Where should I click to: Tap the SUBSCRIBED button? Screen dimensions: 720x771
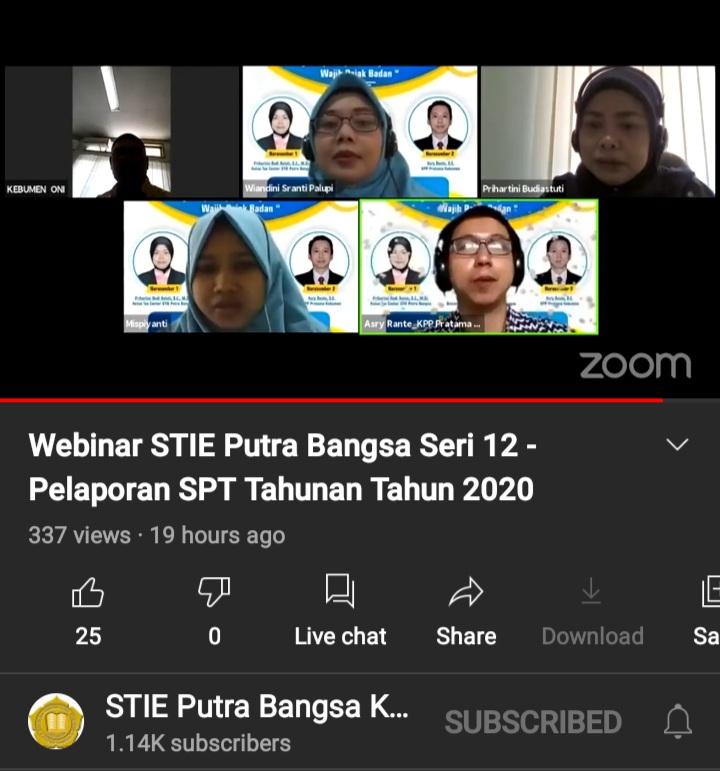pos(533,722)
